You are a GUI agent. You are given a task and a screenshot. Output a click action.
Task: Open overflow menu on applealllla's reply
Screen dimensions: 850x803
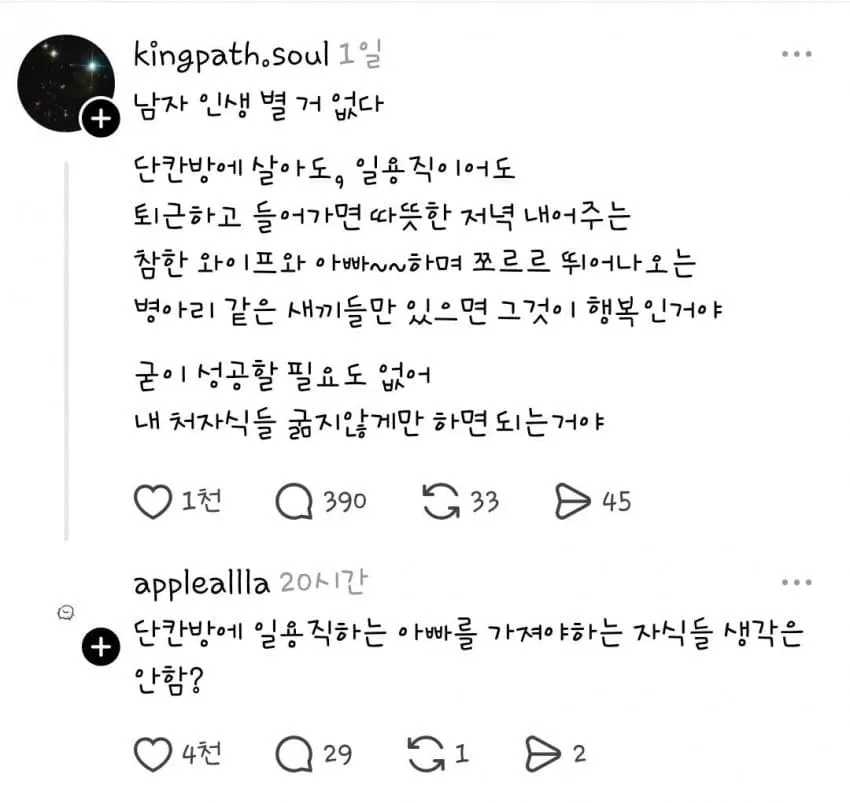[796, 583]
